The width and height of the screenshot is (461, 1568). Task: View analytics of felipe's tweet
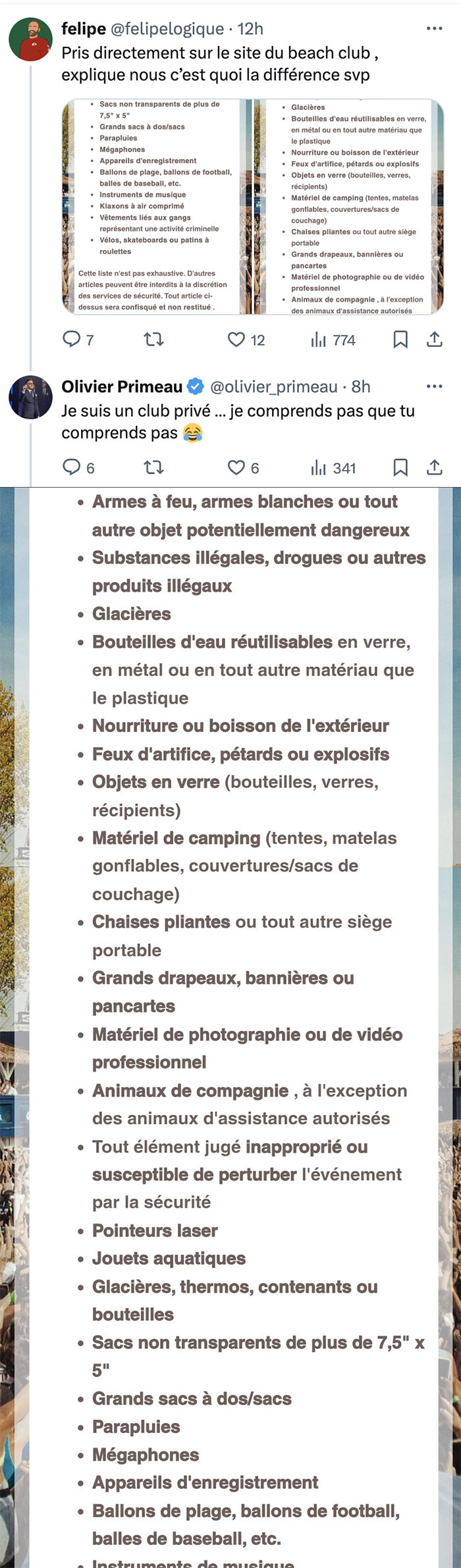coord(333,340)
